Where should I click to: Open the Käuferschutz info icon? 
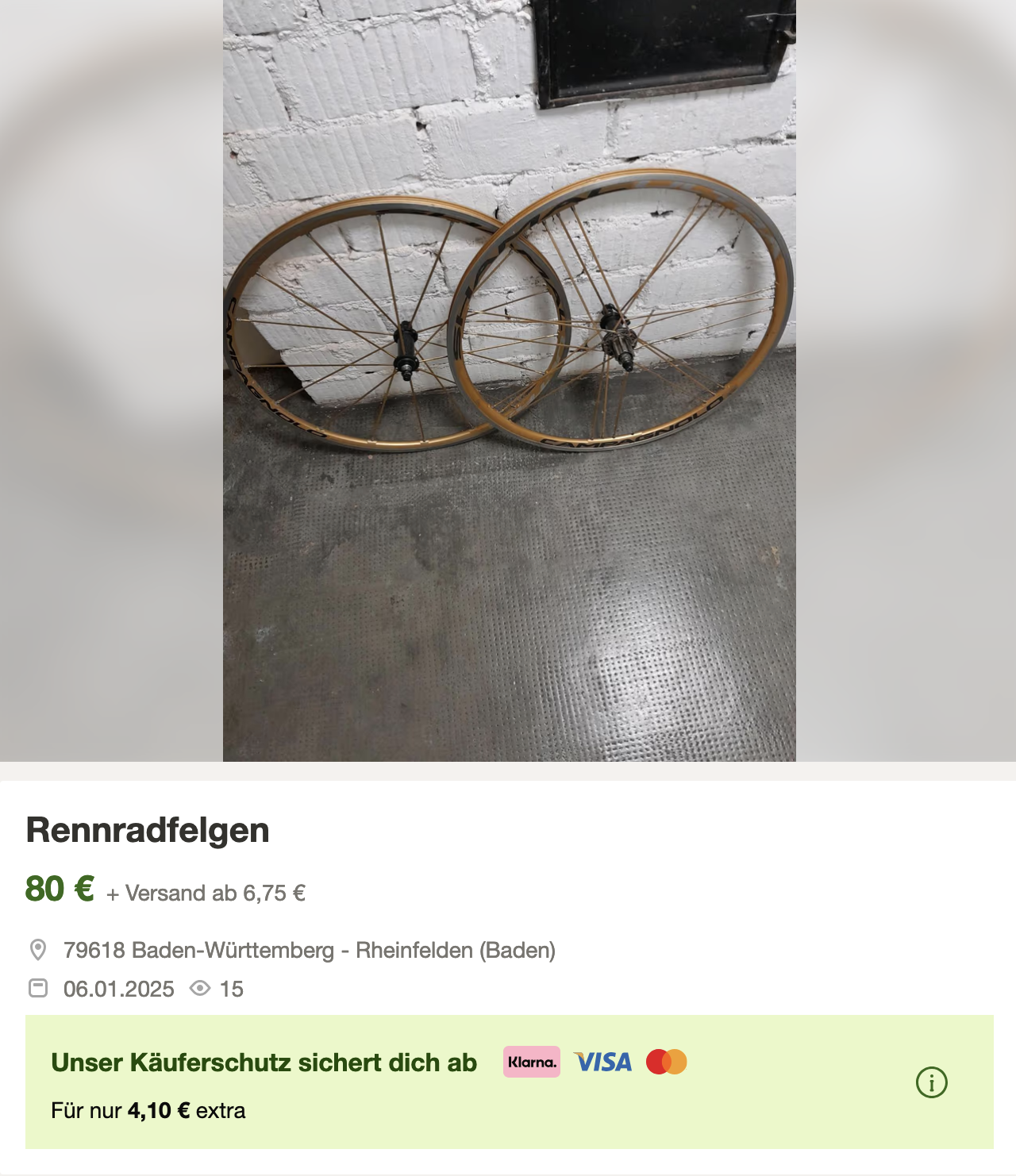pyautogui.click(x=931, y=1082)
